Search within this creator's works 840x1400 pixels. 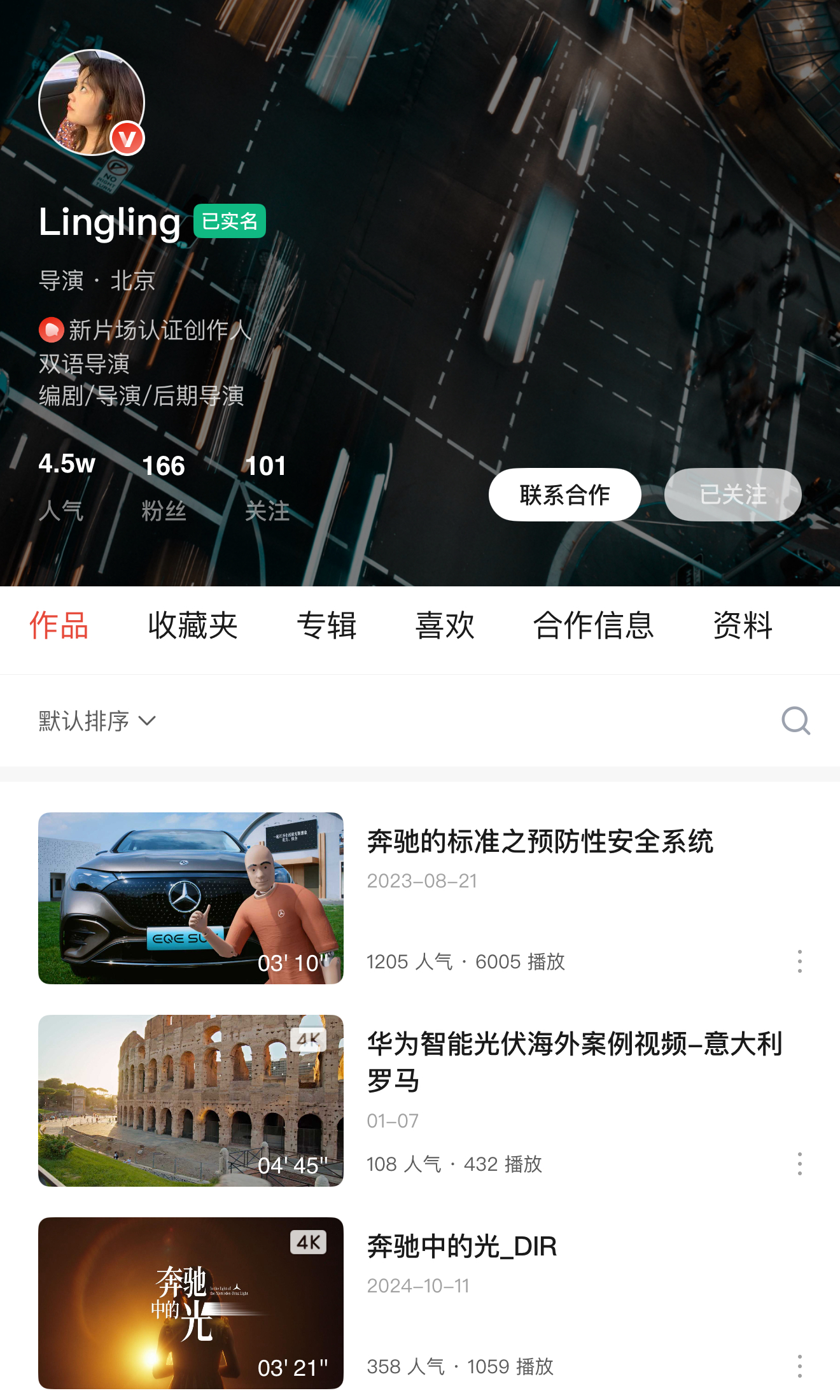[795, 721]
